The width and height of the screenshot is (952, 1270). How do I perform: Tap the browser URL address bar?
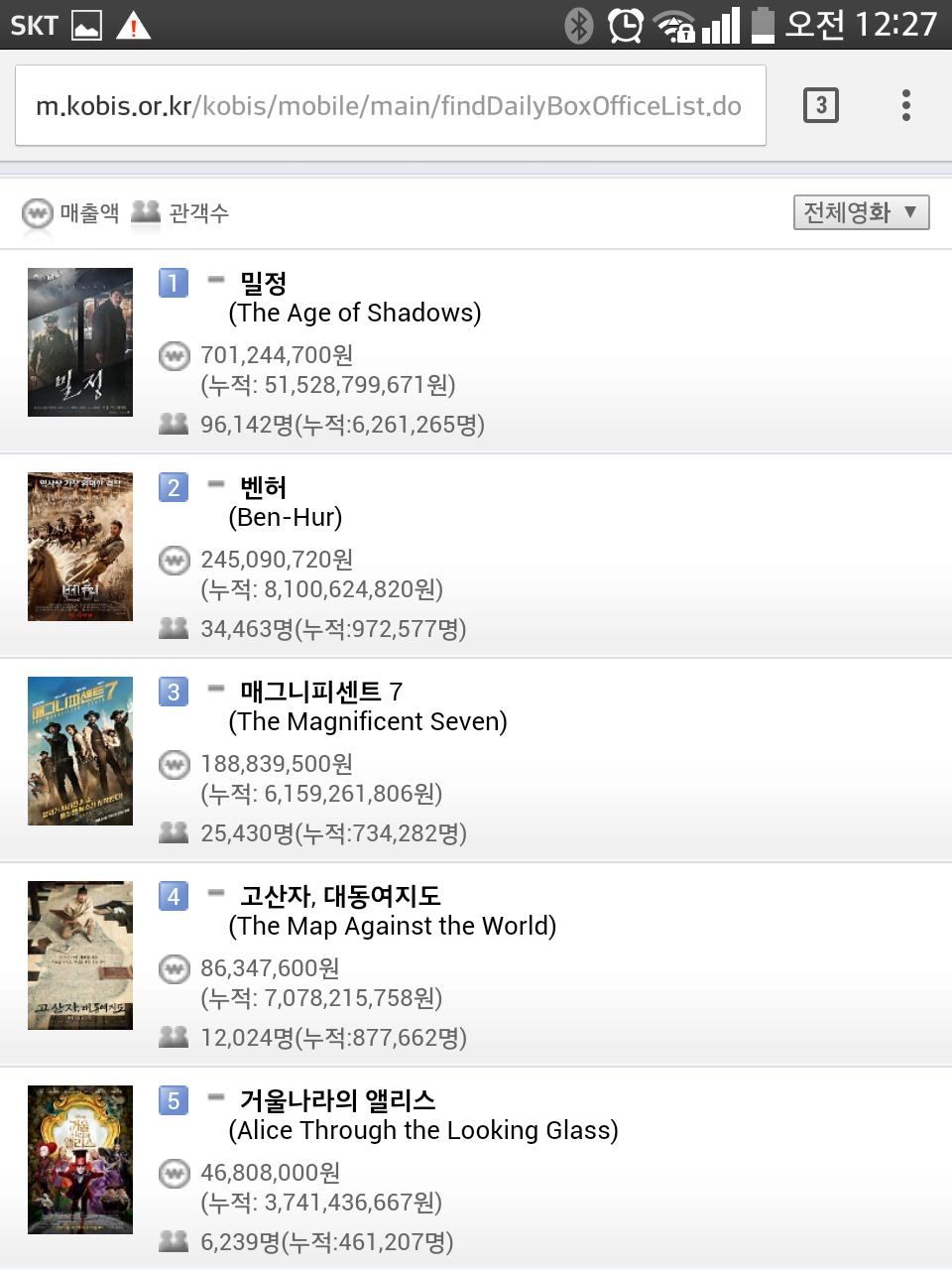[389, 106]
